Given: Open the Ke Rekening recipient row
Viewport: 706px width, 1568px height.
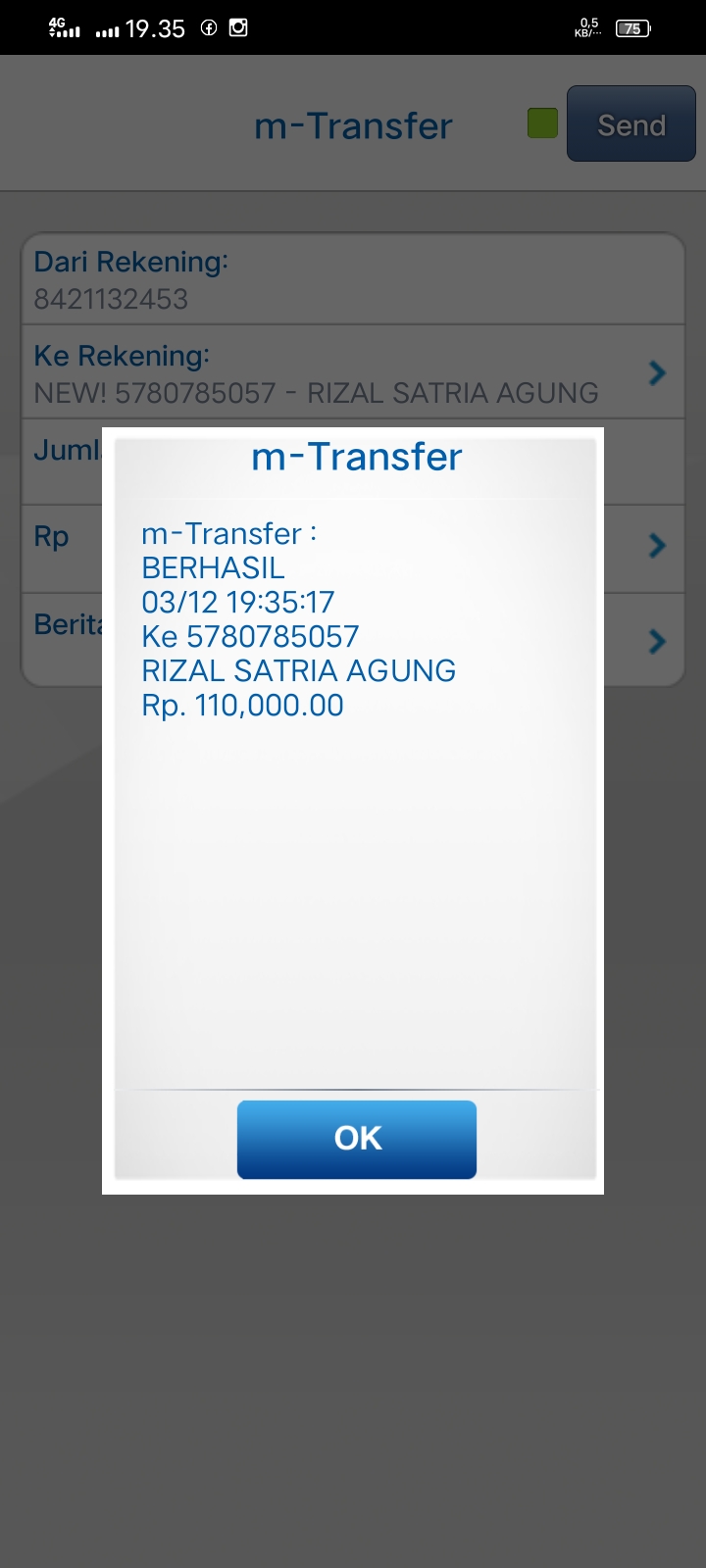Looking at the screenshot, I should (353, 373).
